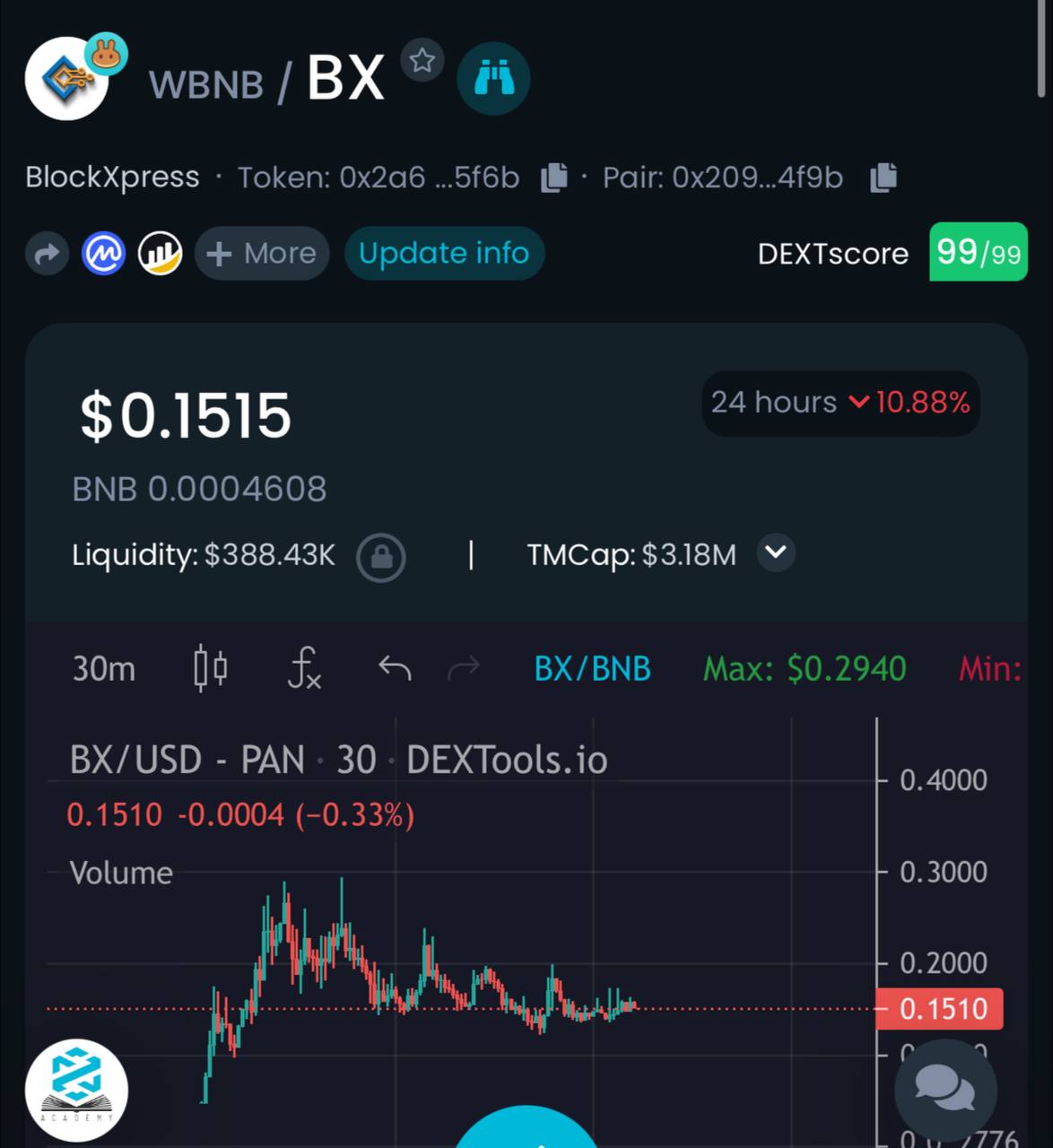The width and height of the screenshot is (1053, 1148).
Task: Open the binoculars explorer icon
Action: [x=493, y=79]
